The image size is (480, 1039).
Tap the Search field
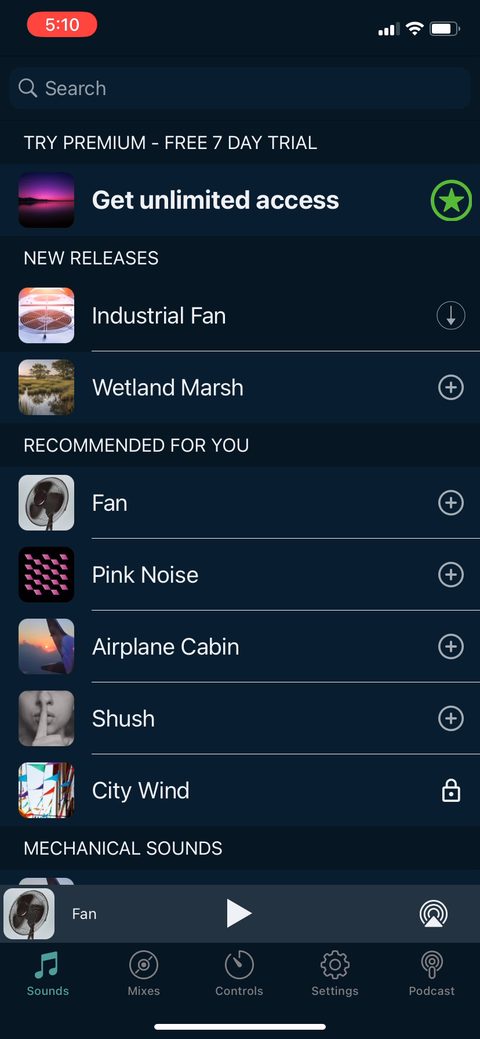pos(240,88)
